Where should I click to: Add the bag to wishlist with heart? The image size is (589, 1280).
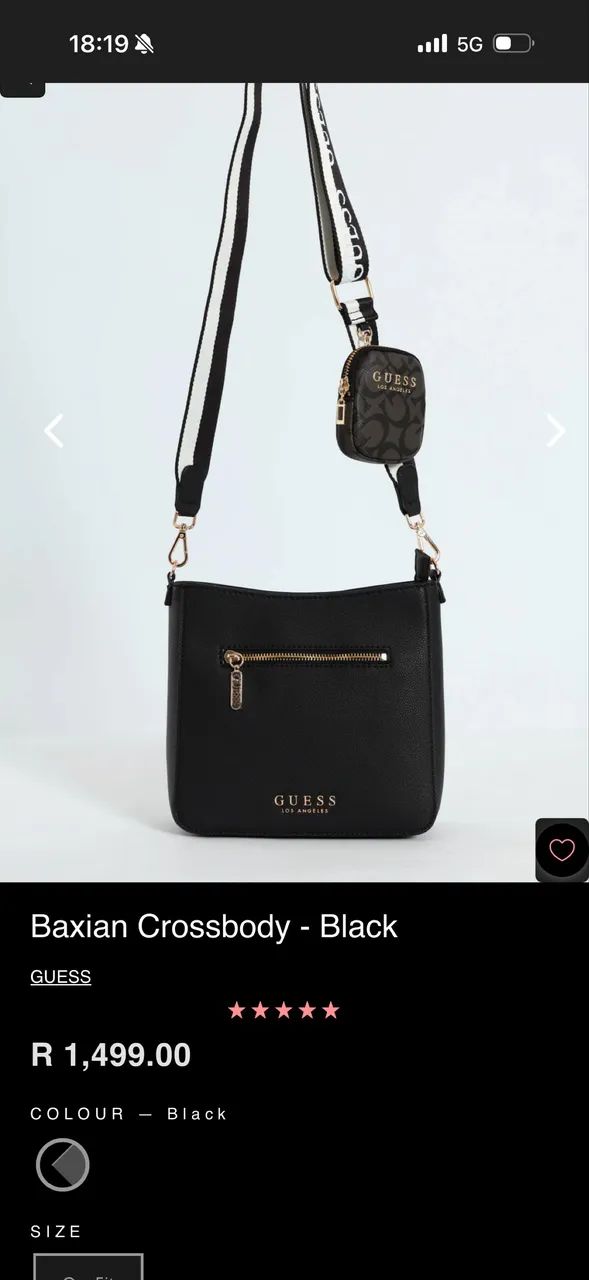click(562, 850)
